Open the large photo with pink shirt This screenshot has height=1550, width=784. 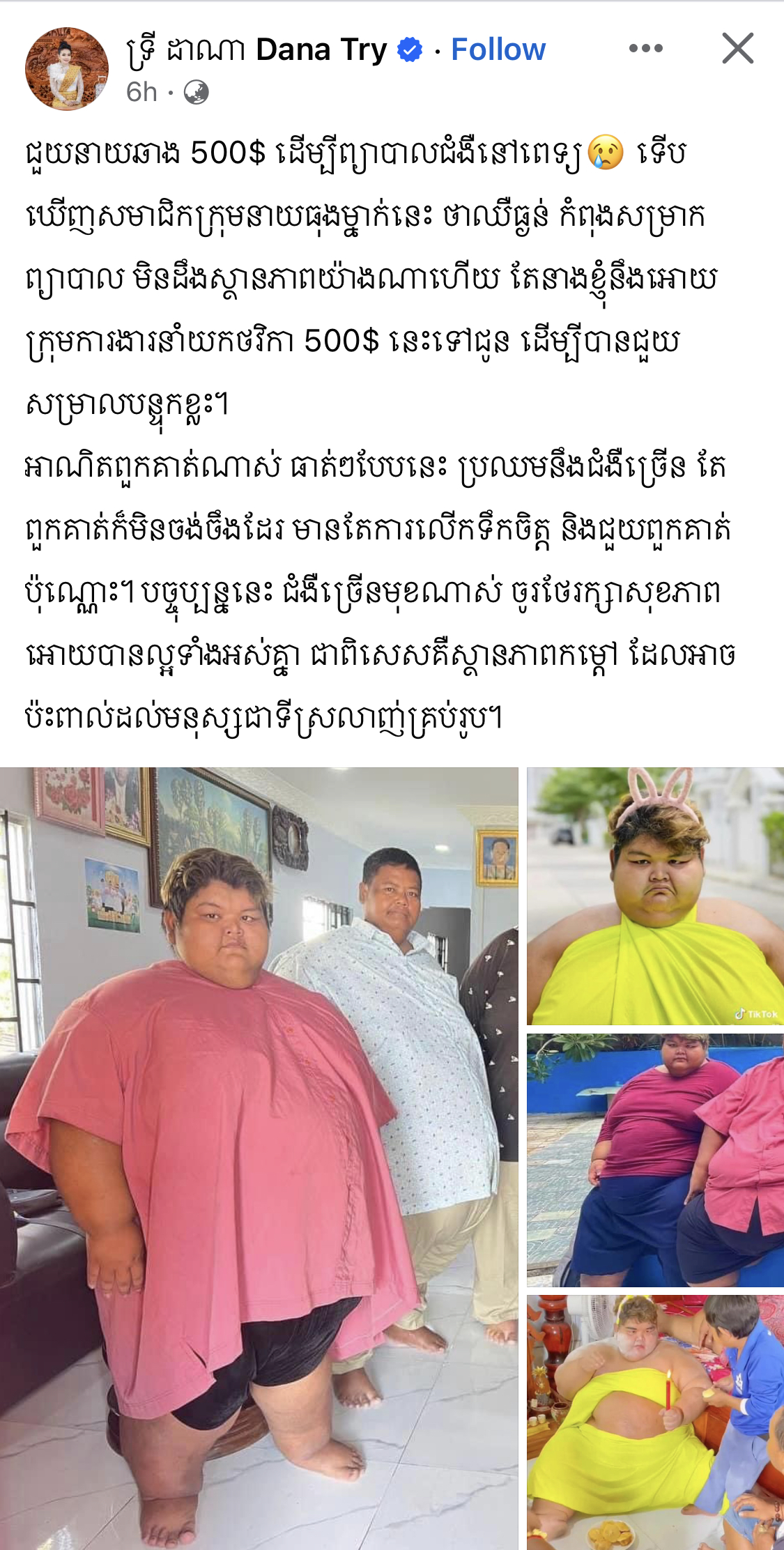click(259, 1157)
